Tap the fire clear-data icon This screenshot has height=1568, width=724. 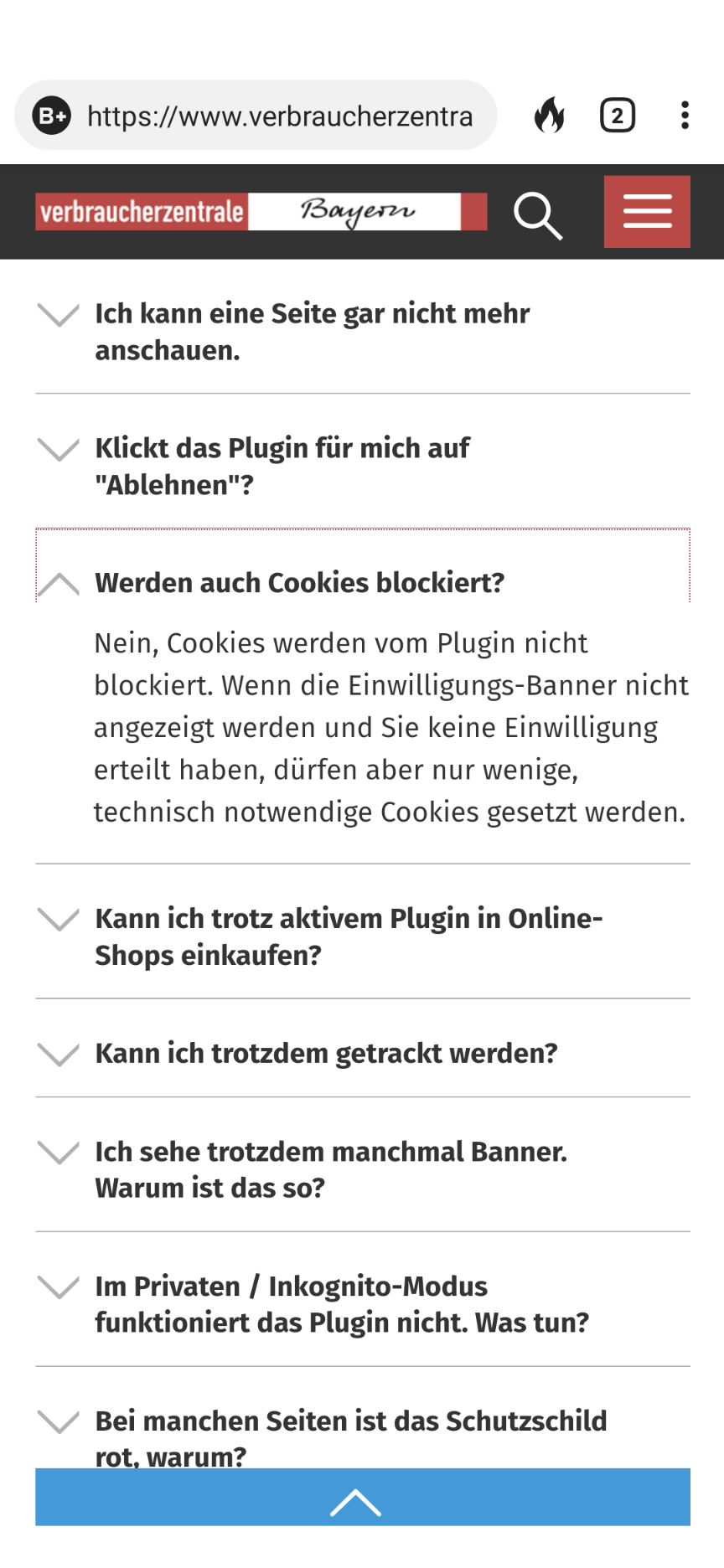tap(550, 116)
